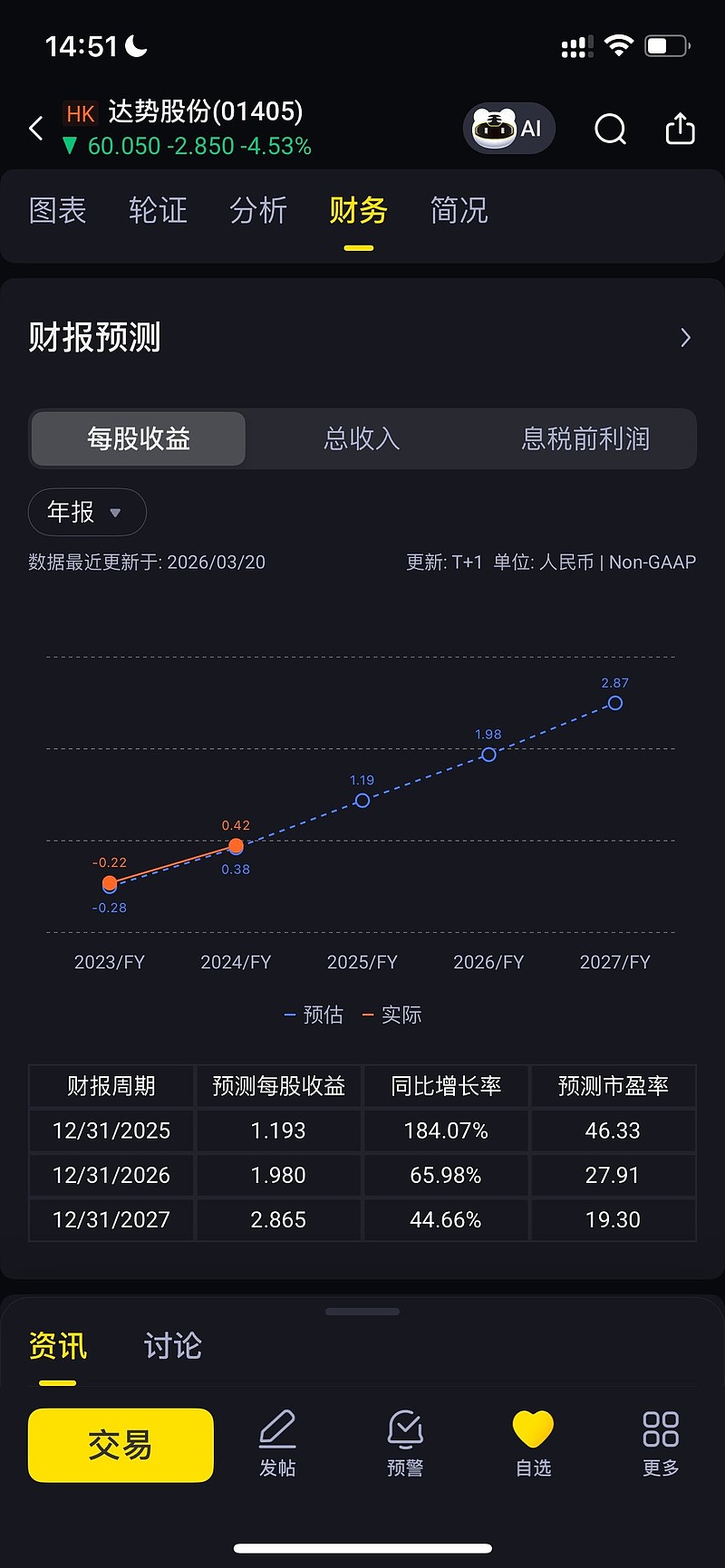The height and width of the screenshot is (1568, 725).
Task: Click the 2025/FY data point on chart
Action: coord(362,799)
